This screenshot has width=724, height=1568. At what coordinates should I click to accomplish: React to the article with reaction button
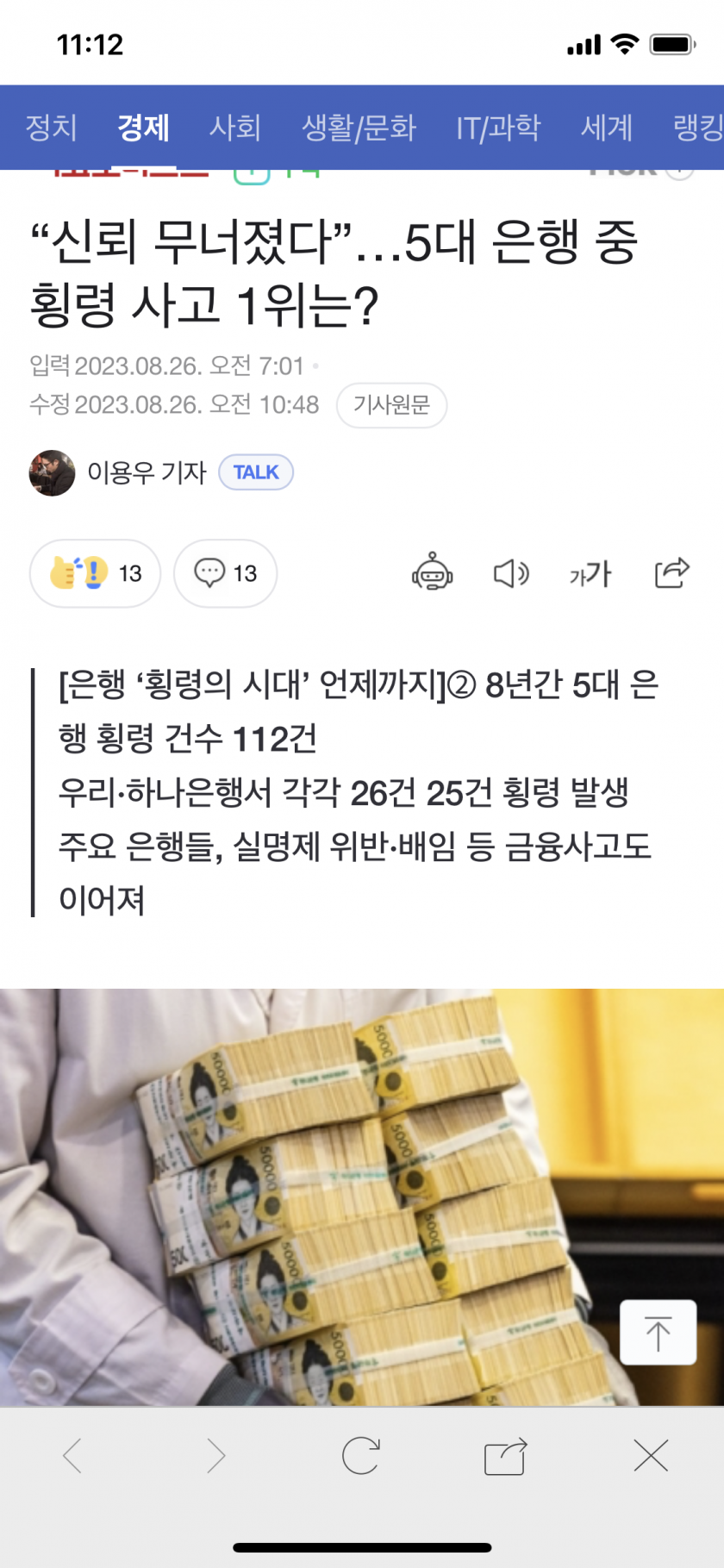(95, 573)
